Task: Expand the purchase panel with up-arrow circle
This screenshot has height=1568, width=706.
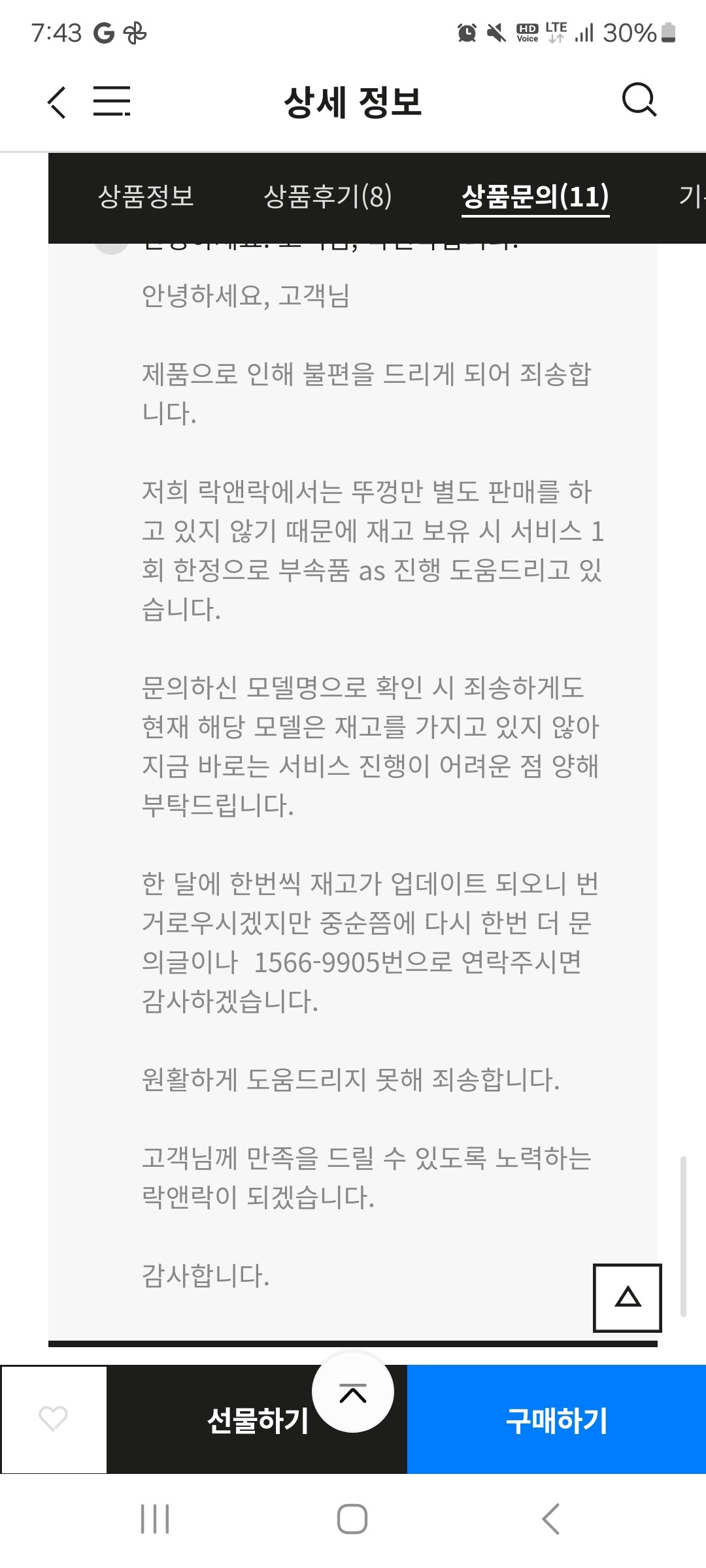Action: click(353, 1392)
